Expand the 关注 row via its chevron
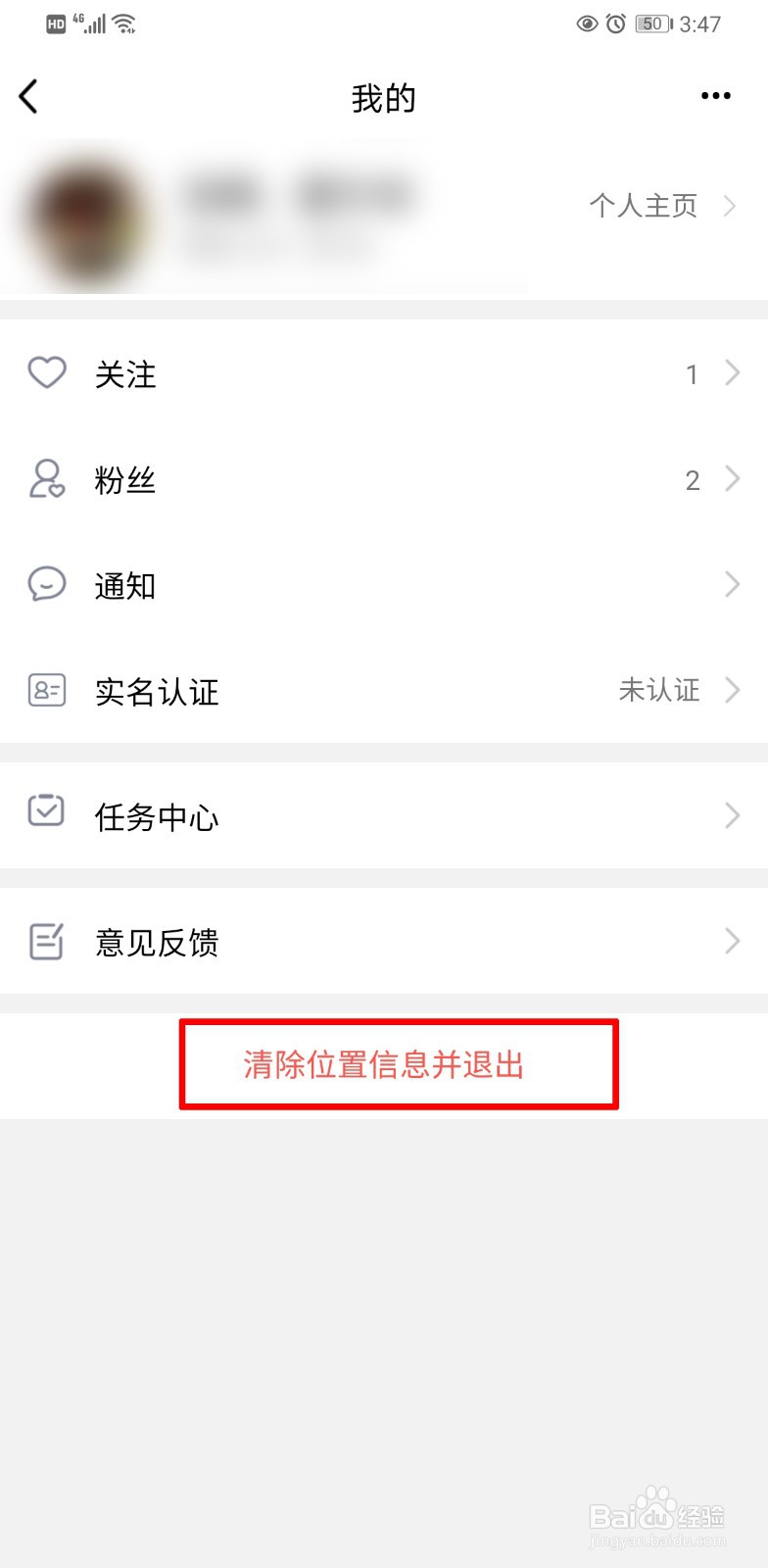The image size is (768, 1568). click(733, 373)
